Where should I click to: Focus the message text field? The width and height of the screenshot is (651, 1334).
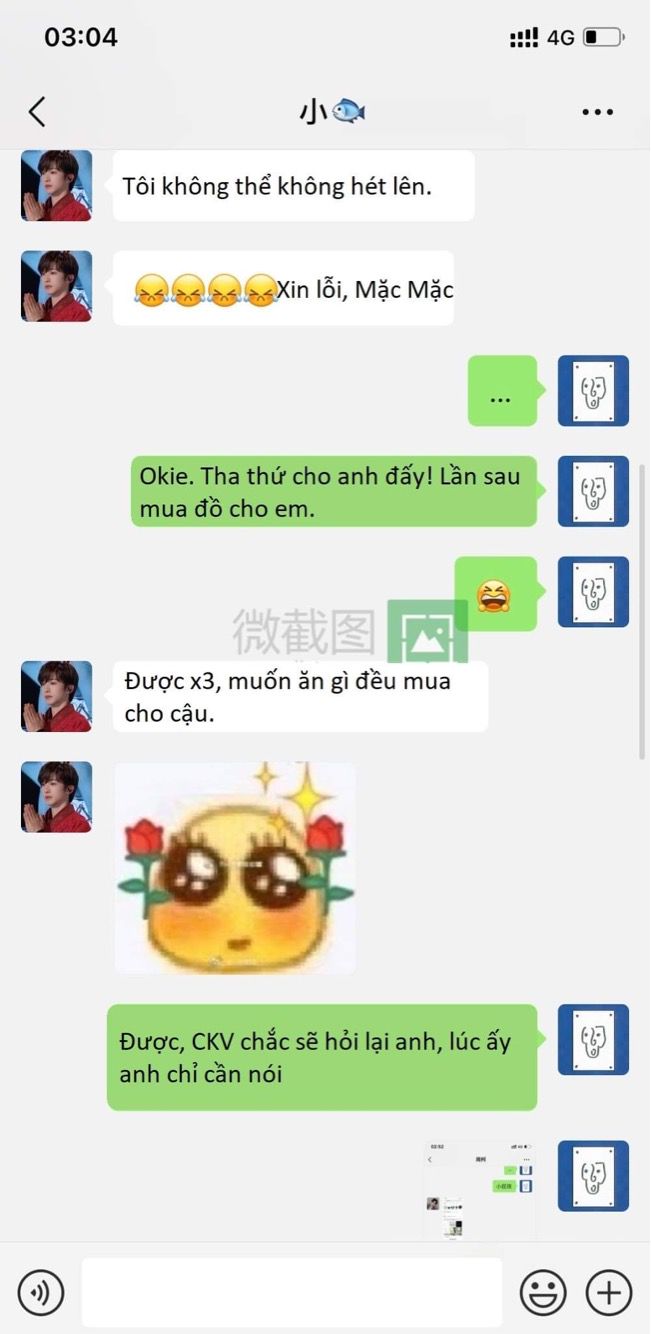[x=291, y=1293]
